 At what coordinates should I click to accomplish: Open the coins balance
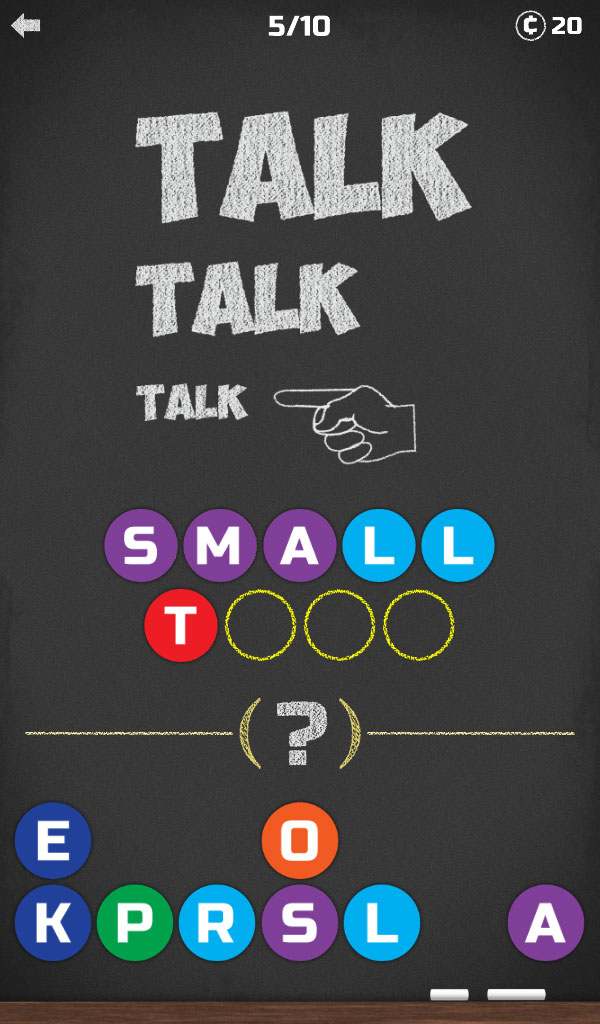click(548, 26)
